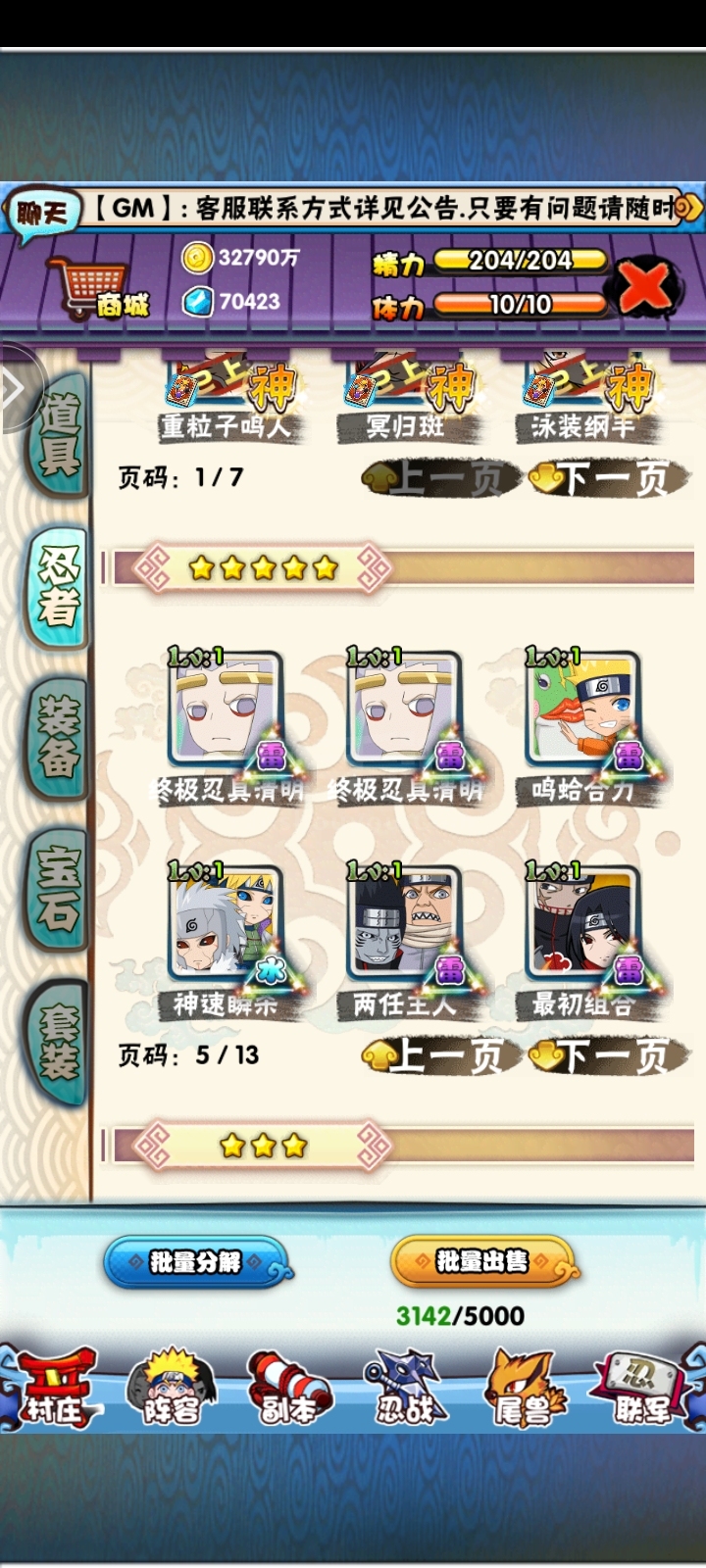Screen dimensions: 706x1568
Task: Open the 阵容 lineup tab
Action: pyautogui.click(x=170, y=1392)
